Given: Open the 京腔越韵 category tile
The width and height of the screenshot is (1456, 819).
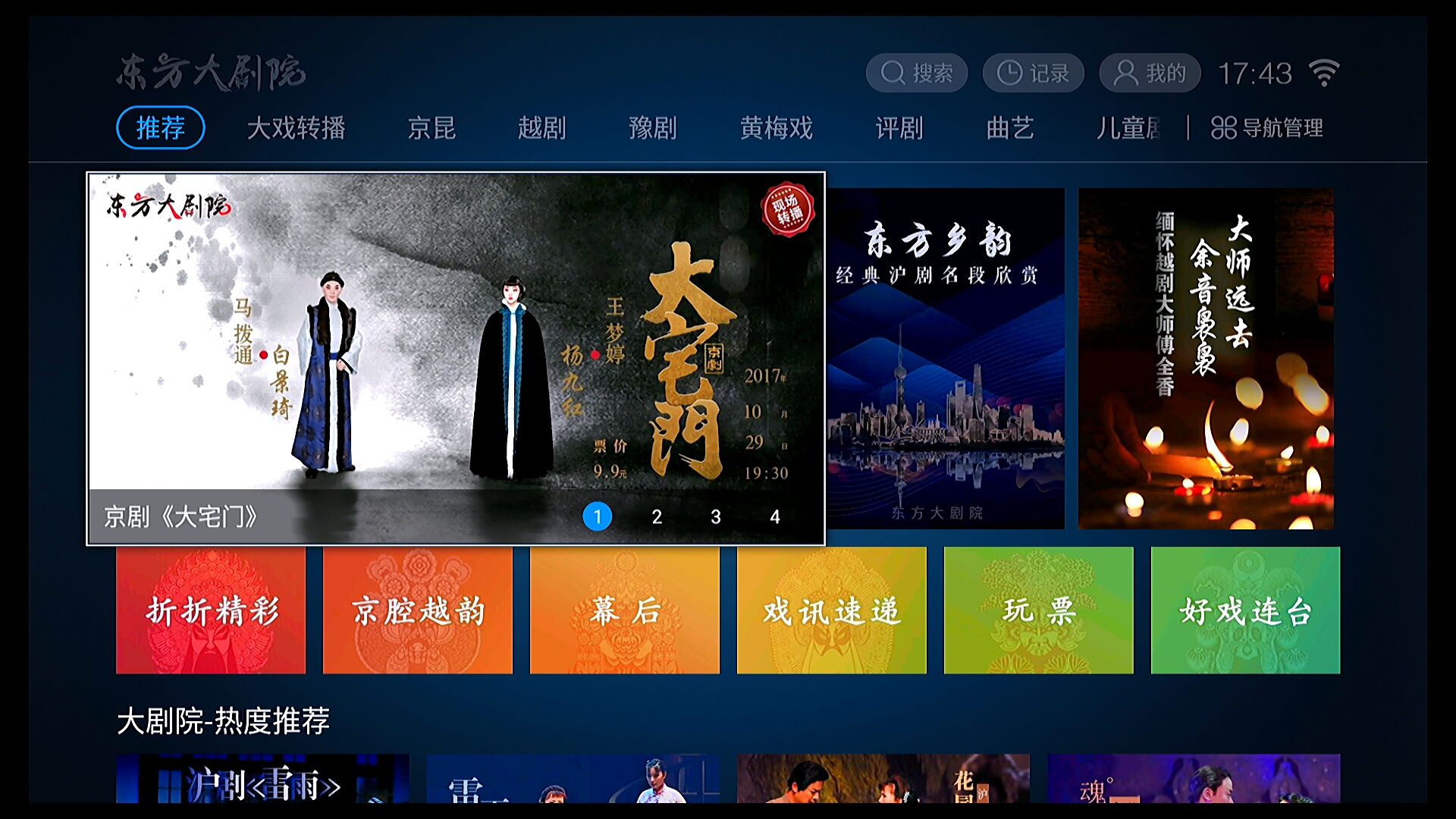Looking at the screenshot, I should [x=418, y=610].
